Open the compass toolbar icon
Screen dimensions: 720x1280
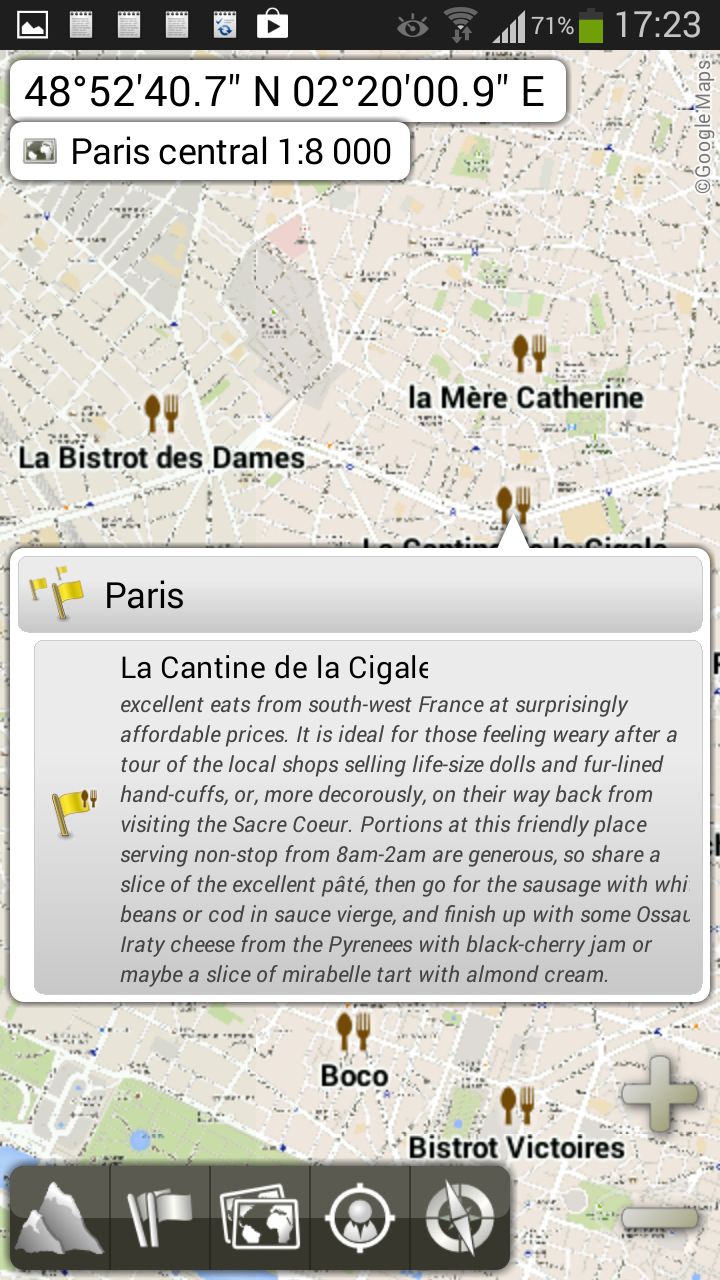pyautogui.click(x=460, y=1218)
